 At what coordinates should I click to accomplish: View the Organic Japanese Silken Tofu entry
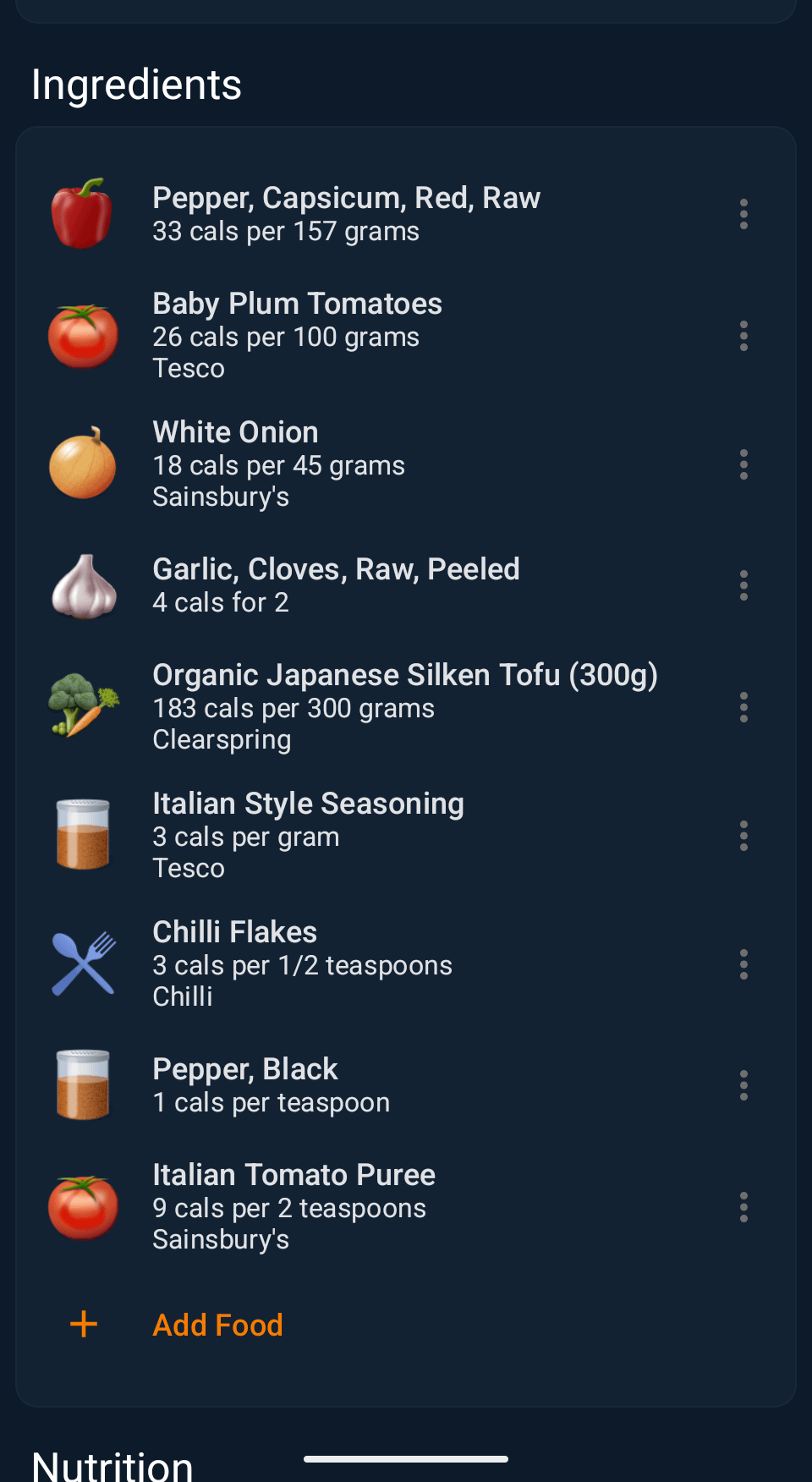(404, 707)
